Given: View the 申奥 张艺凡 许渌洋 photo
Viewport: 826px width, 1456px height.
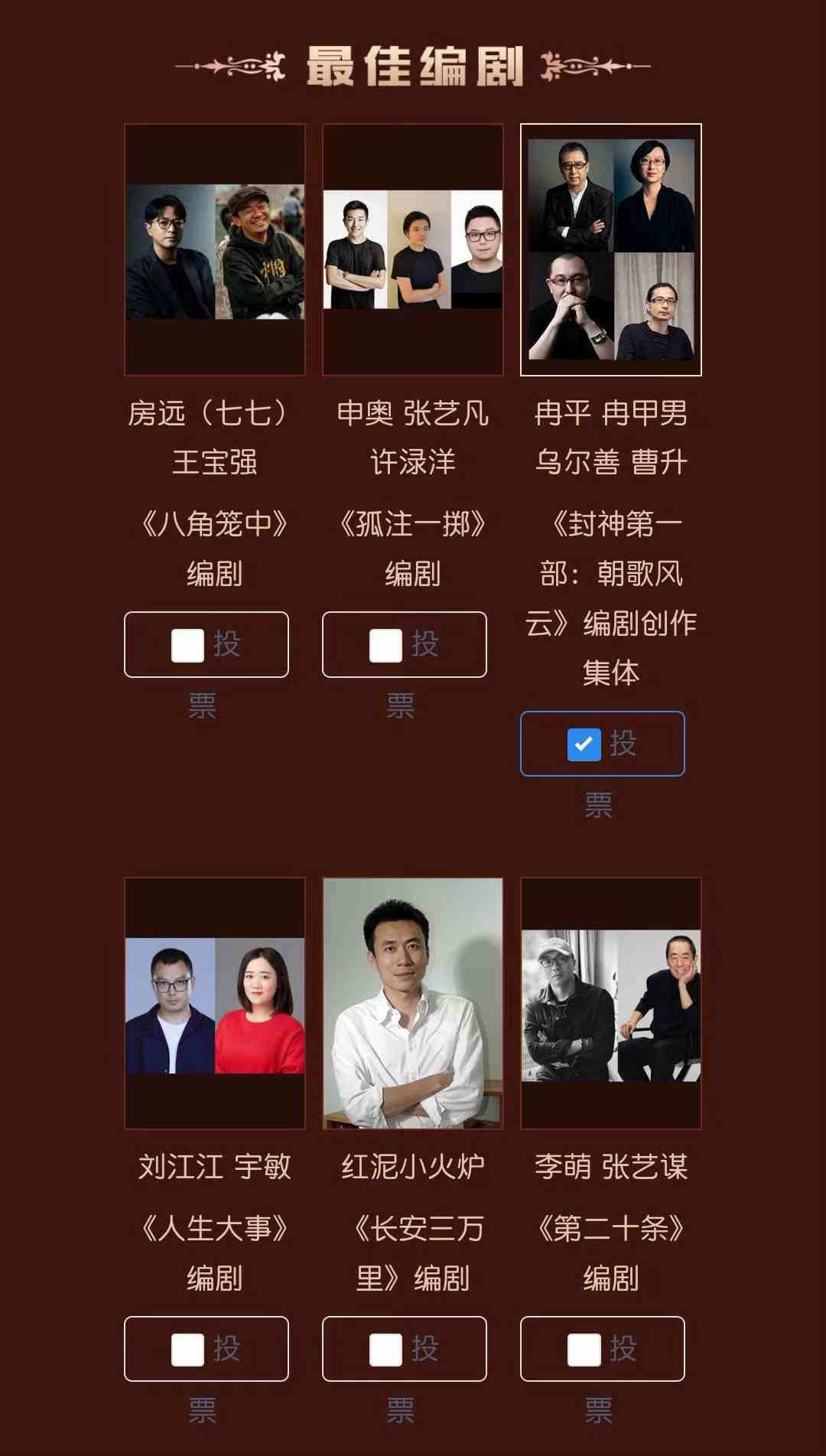Looking at the screenshot, I should pos(413,249).
